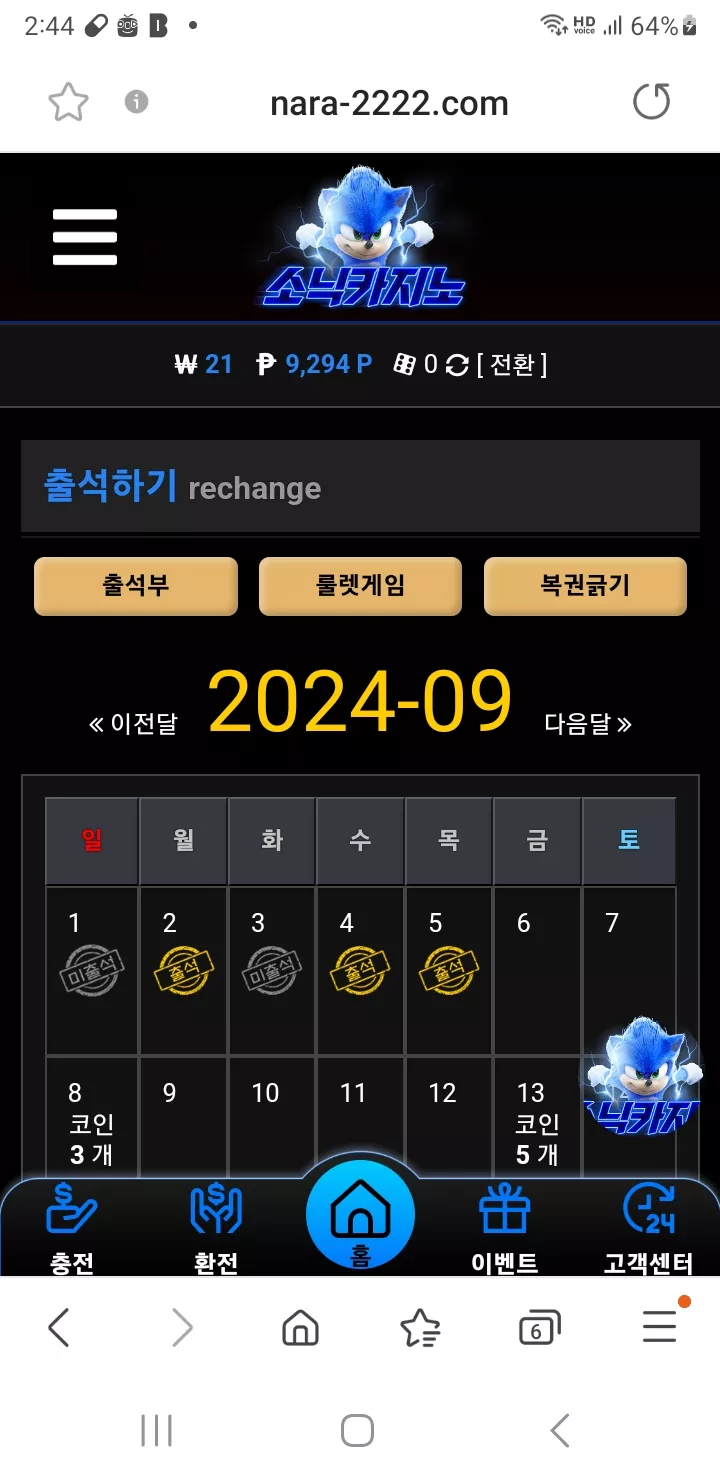
Task: Open the hamburger drawer menu
Action: (x=85, y=237)
